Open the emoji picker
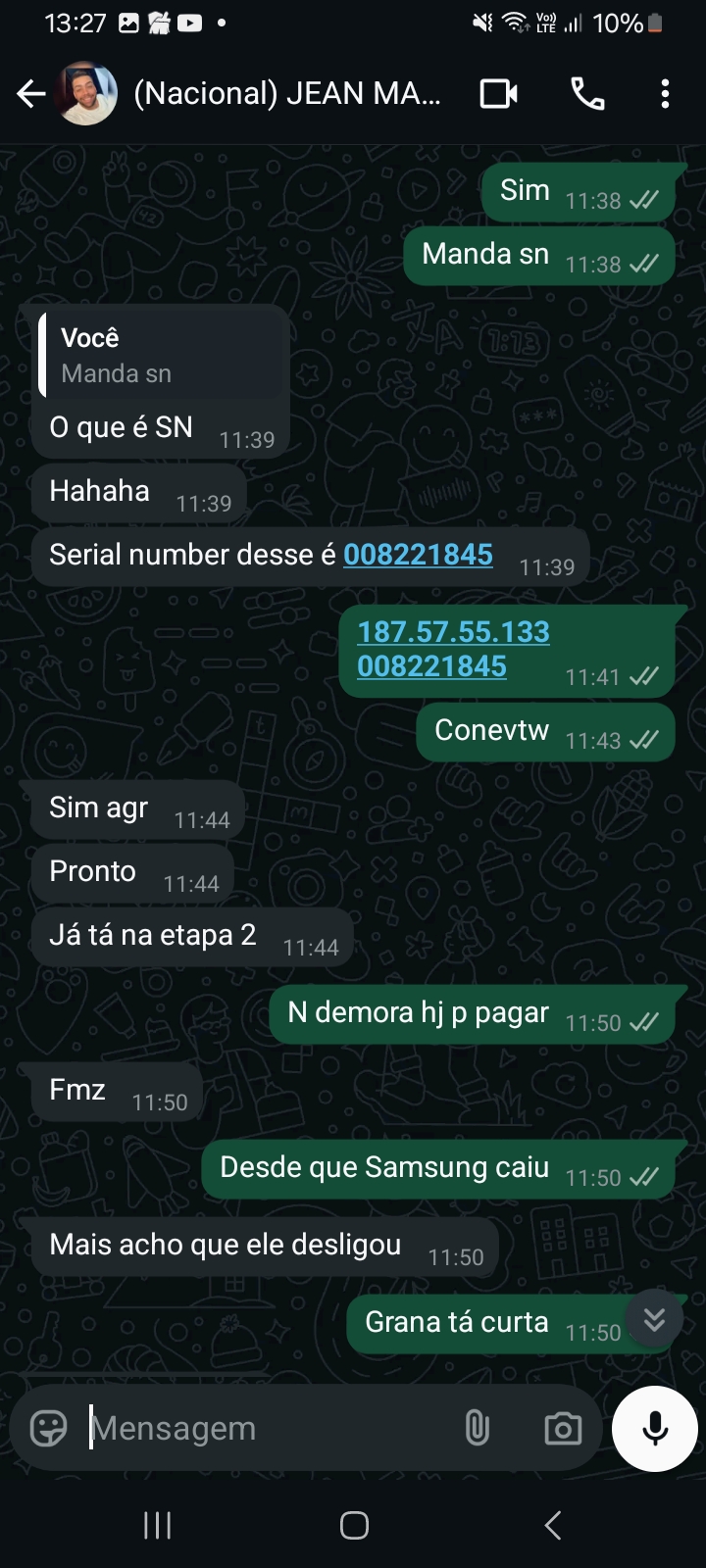 click(48, 1428)
